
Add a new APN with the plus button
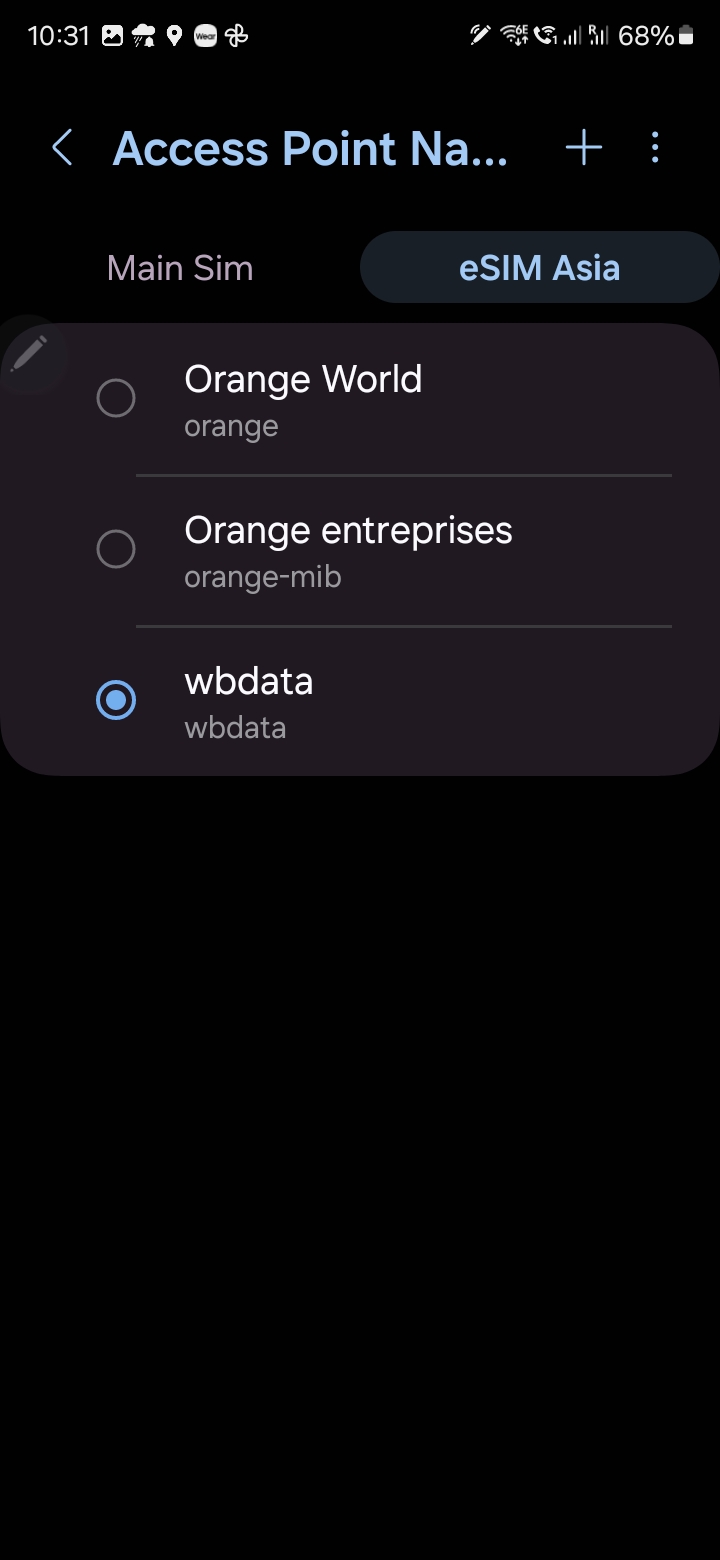click(583, 147)
